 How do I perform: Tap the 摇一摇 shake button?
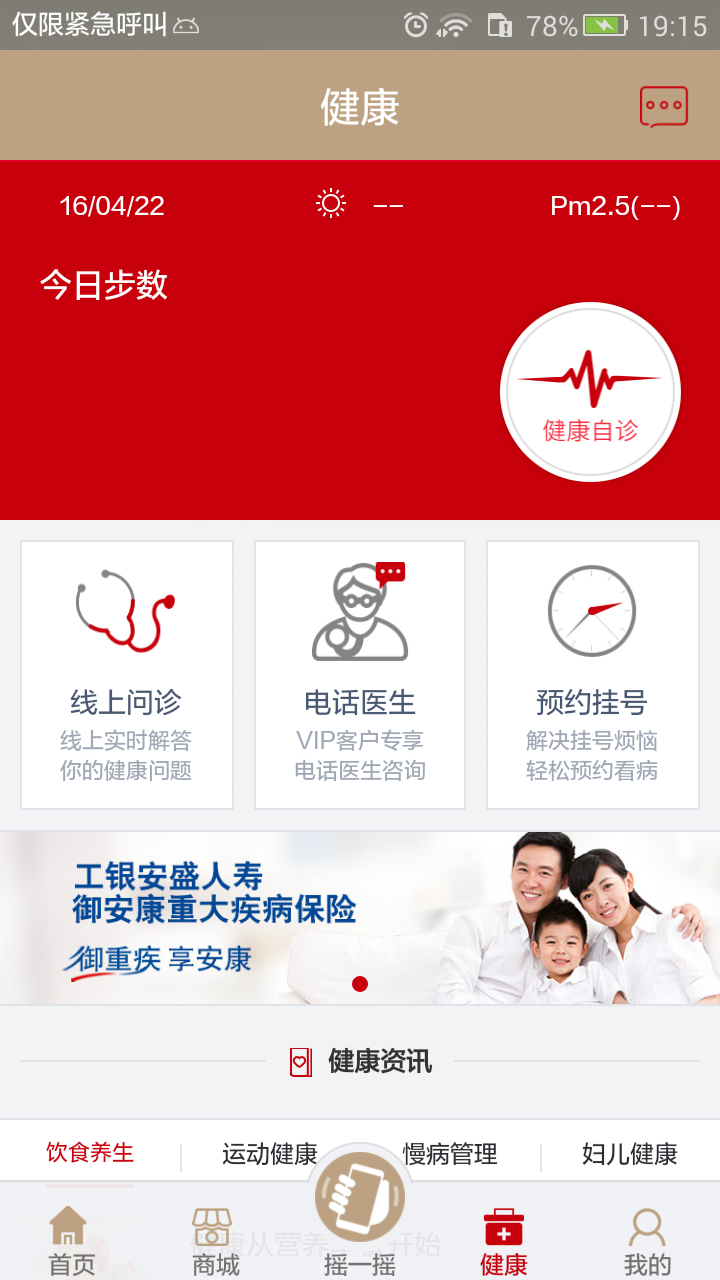pos(360,1210)
